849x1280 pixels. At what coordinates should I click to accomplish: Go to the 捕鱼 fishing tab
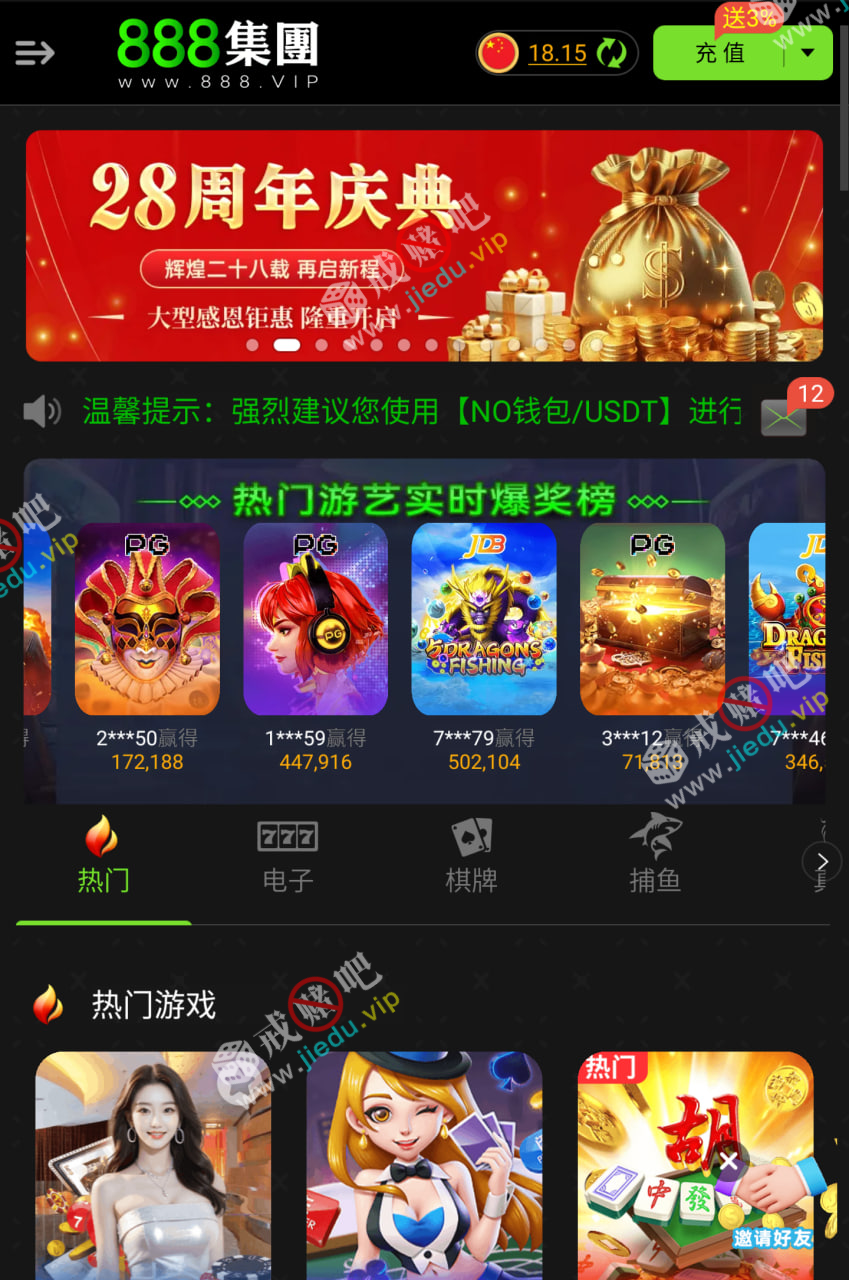click(655, 856)
